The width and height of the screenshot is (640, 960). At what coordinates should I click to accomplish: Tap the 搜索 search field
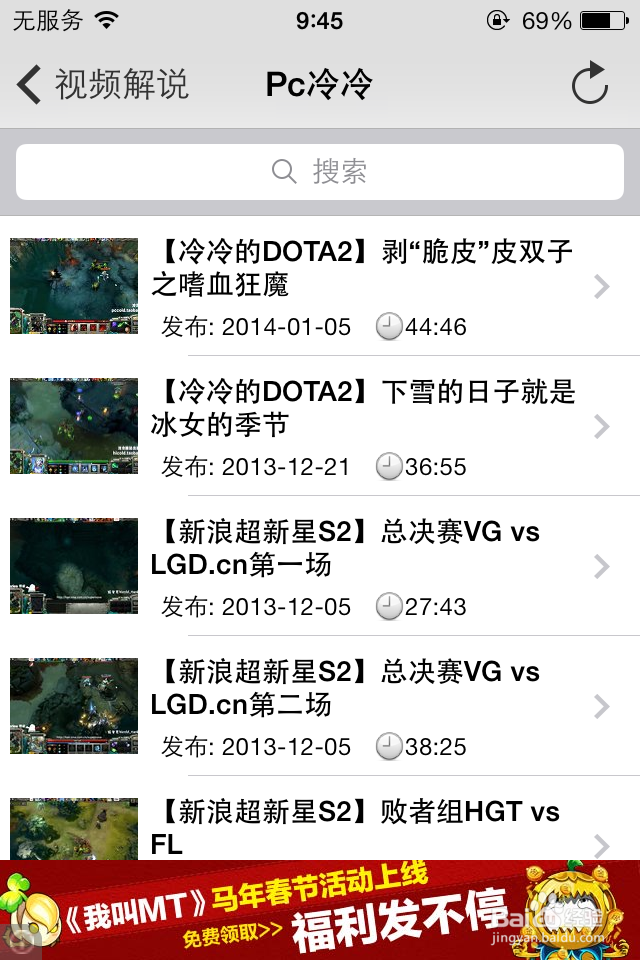point(320,172)
